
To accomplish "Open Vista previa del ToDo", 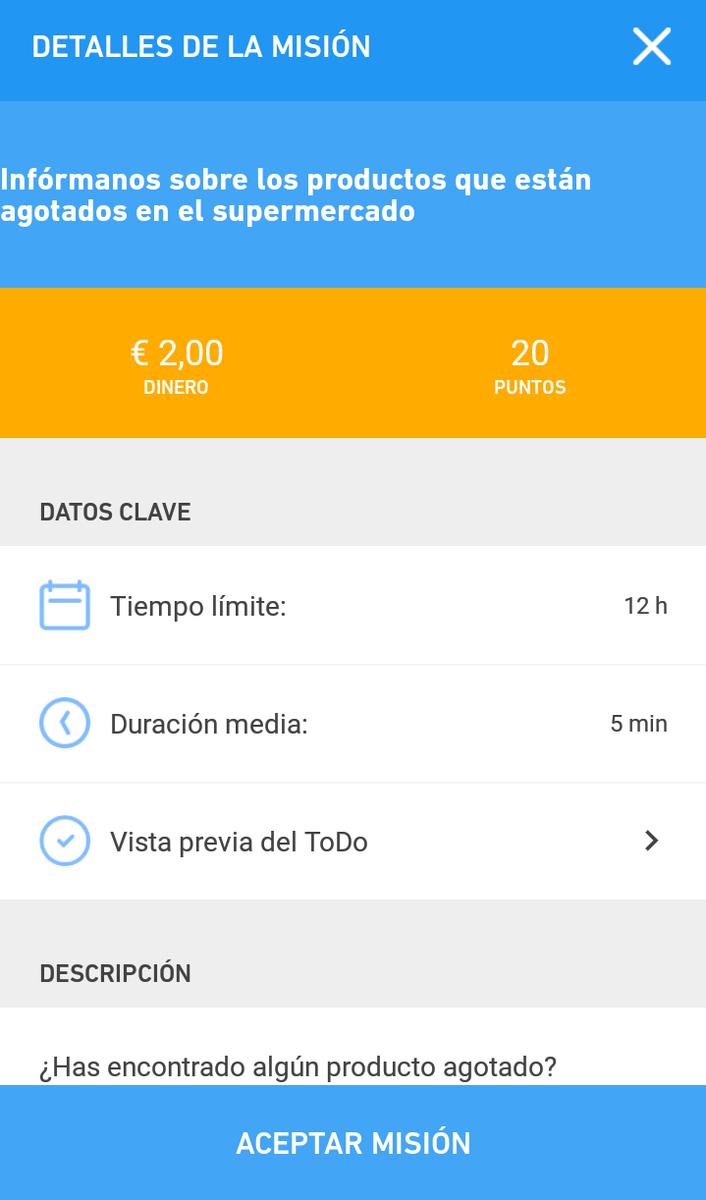I will pos(353,841).
